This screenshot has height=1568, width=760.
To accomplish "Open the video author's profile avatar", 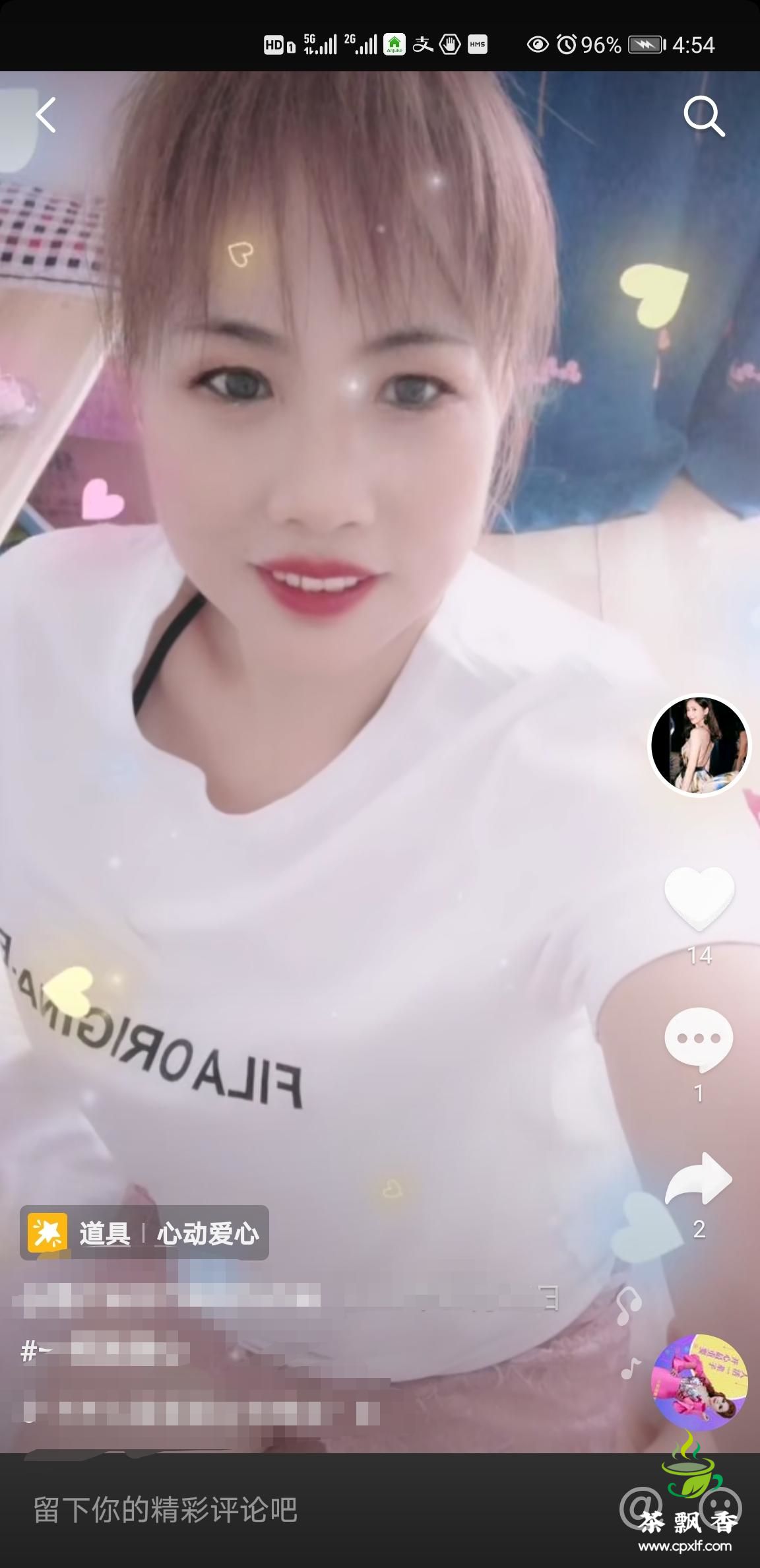I will pos(699,745).
